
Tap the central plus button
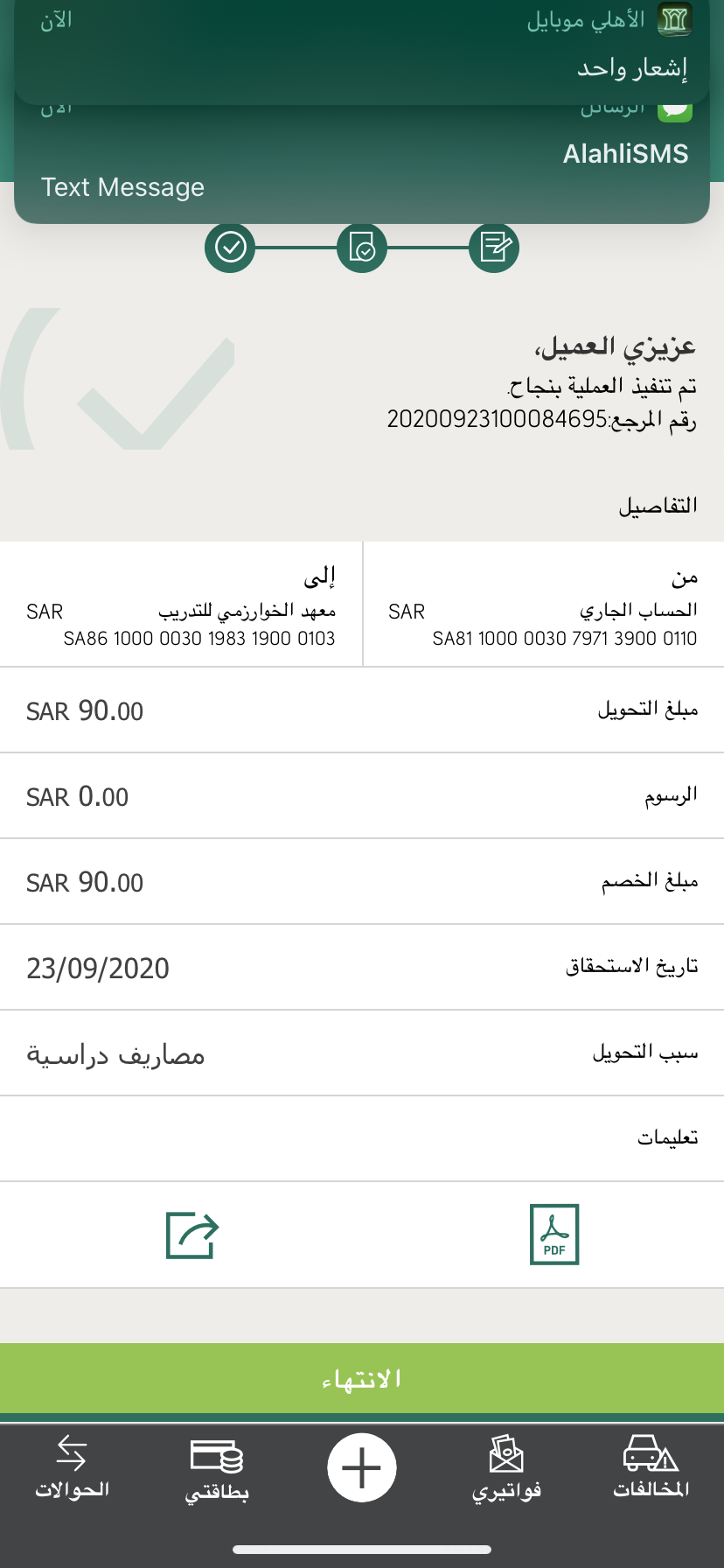click(x=362, y=1467)
